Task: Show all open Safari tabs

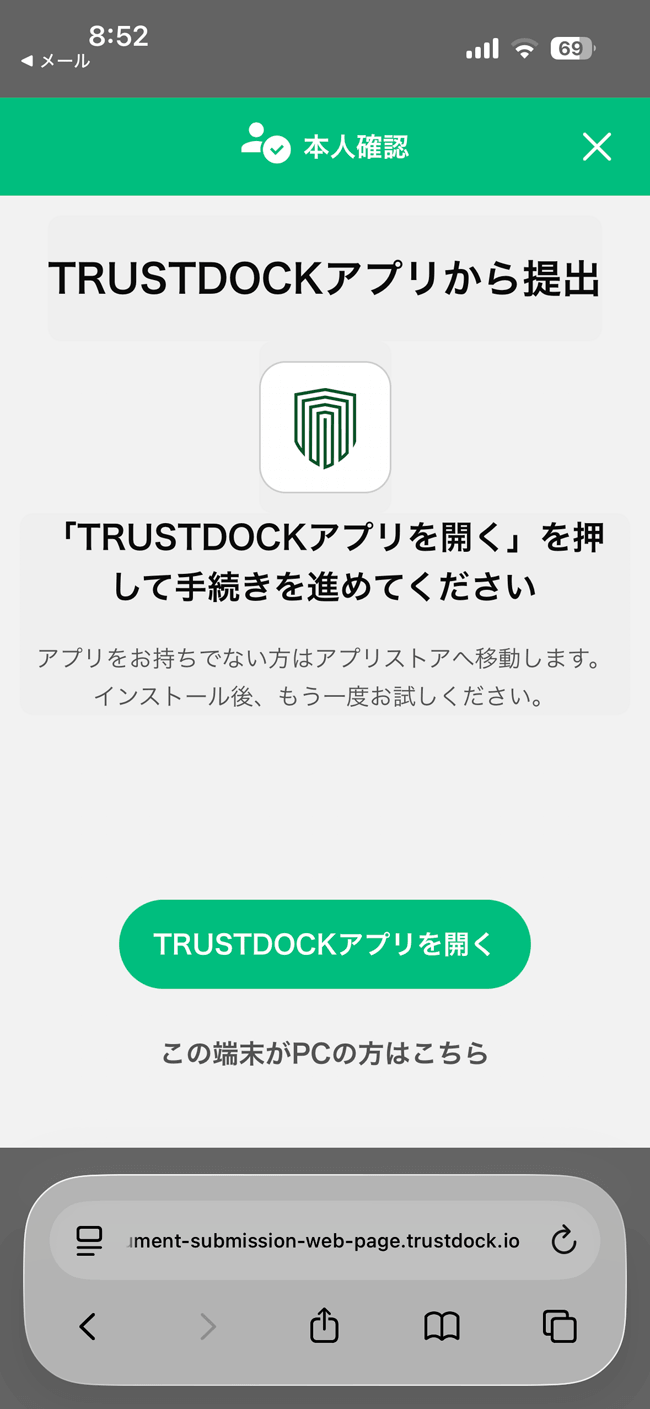Action: (x=559, y=1326)
